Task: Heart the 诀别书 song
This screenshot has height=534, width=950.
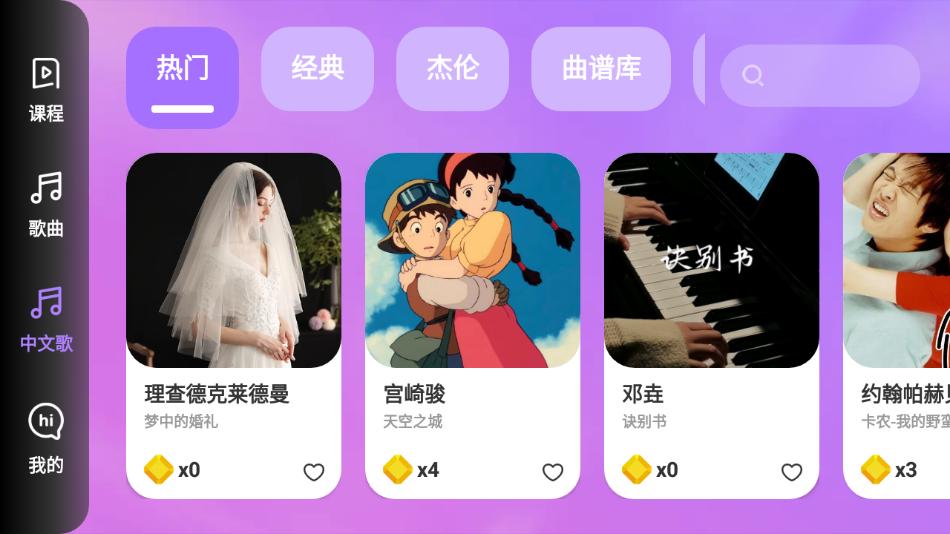Action: (x=792, y=472)
